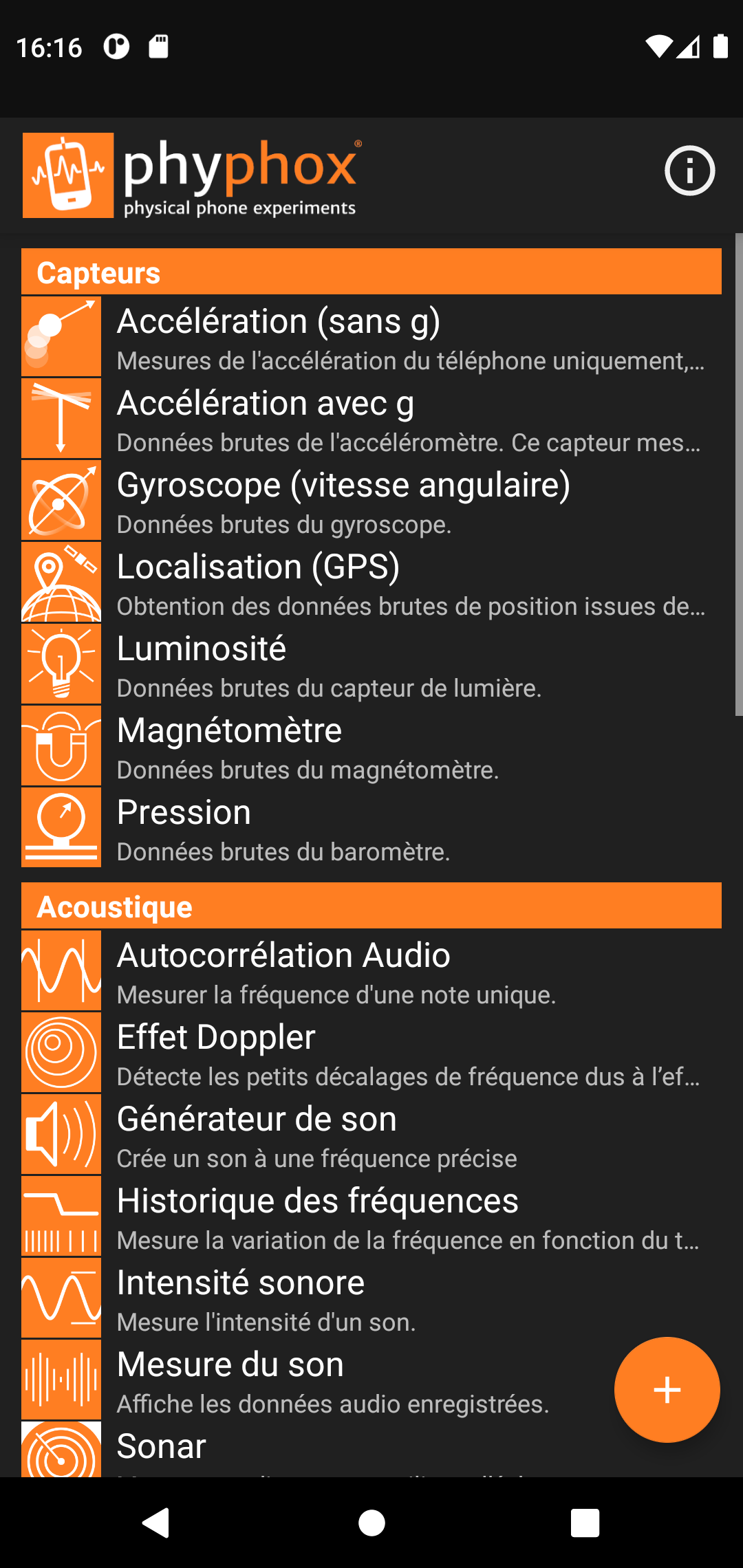Select Intensité sonore
Screen dimensions: 743x1568
[x=371, y=1298]
